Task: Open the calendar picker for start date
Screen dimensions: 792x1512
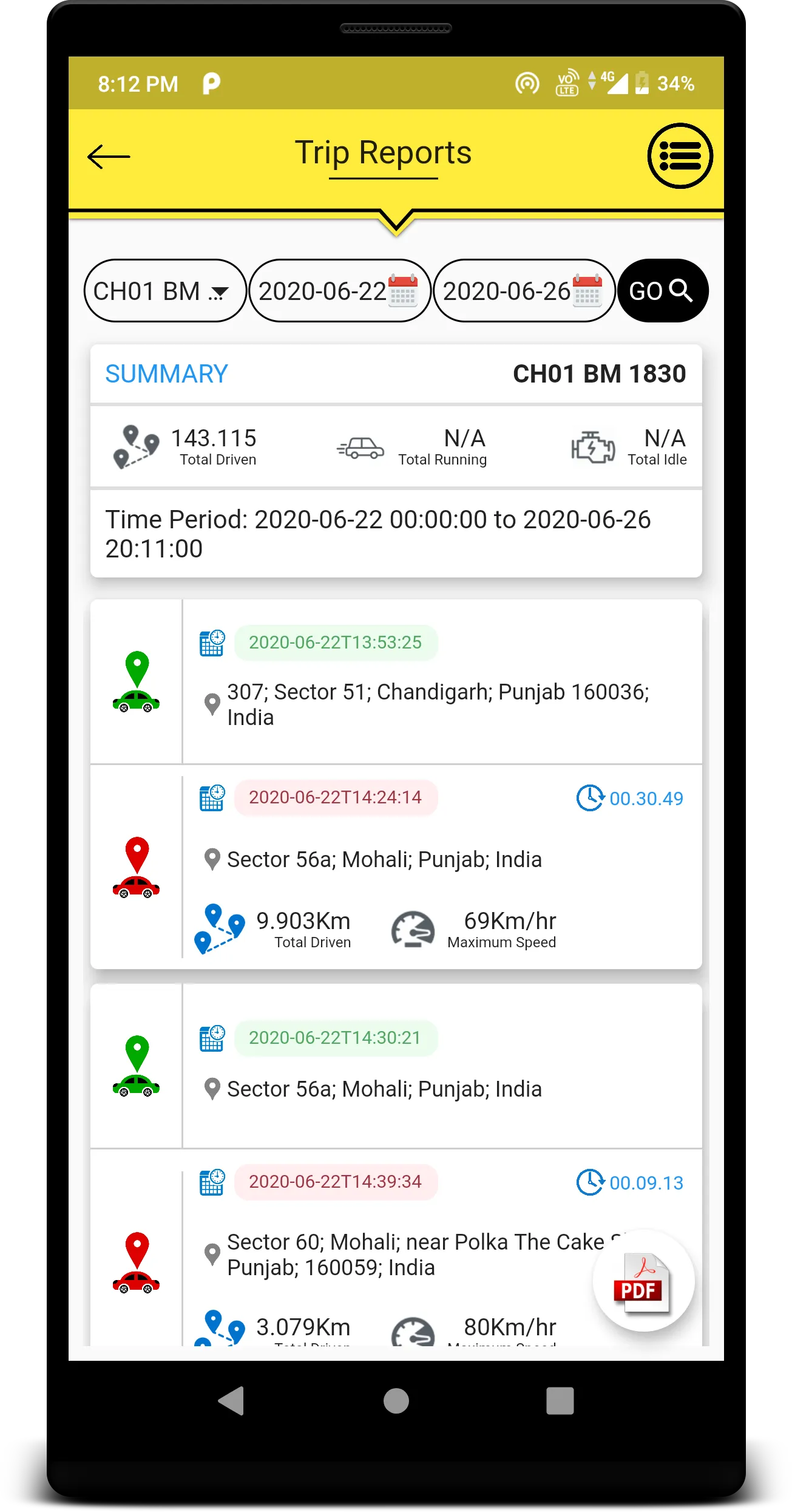Action: 401,290
